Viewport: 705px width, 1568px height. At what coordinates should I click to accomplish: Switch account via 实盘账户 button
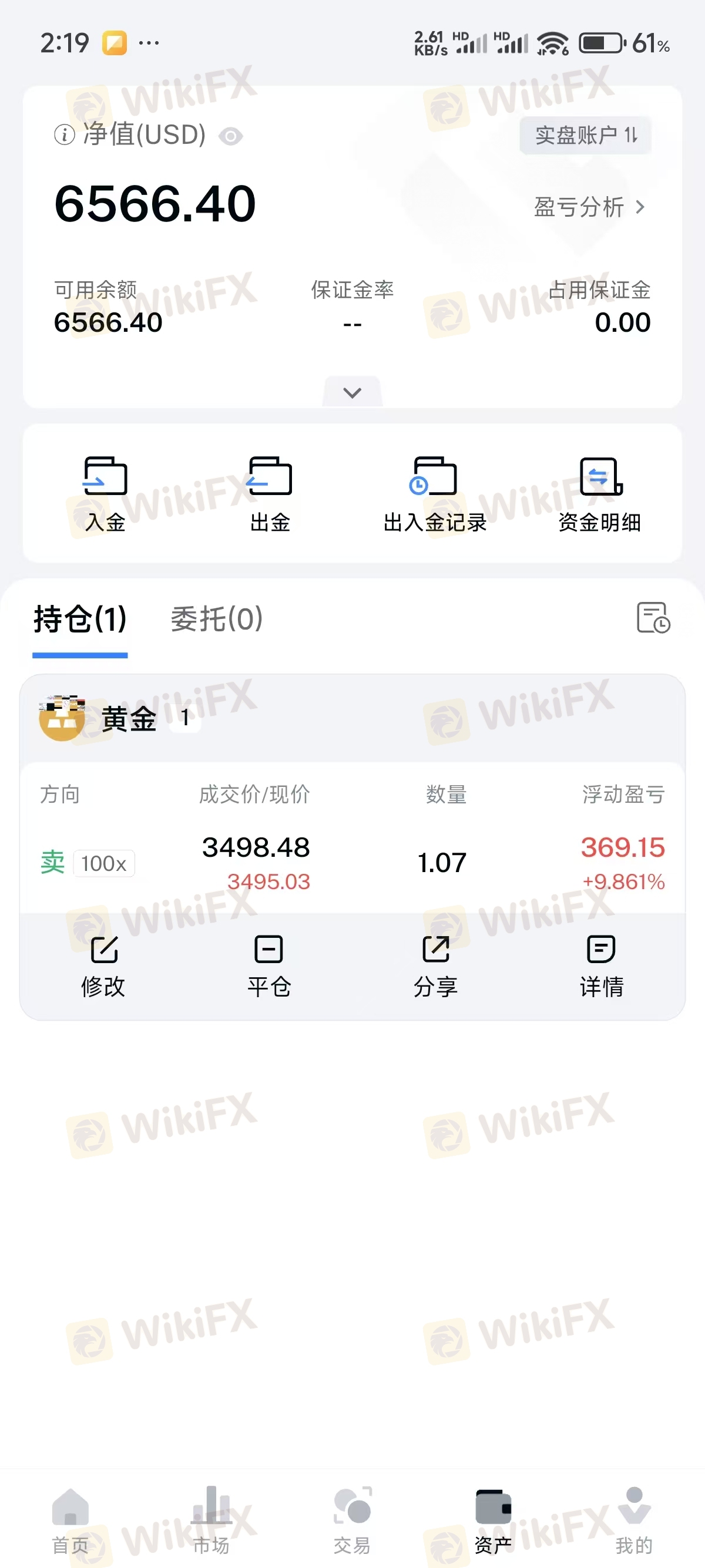pos(585,135)
